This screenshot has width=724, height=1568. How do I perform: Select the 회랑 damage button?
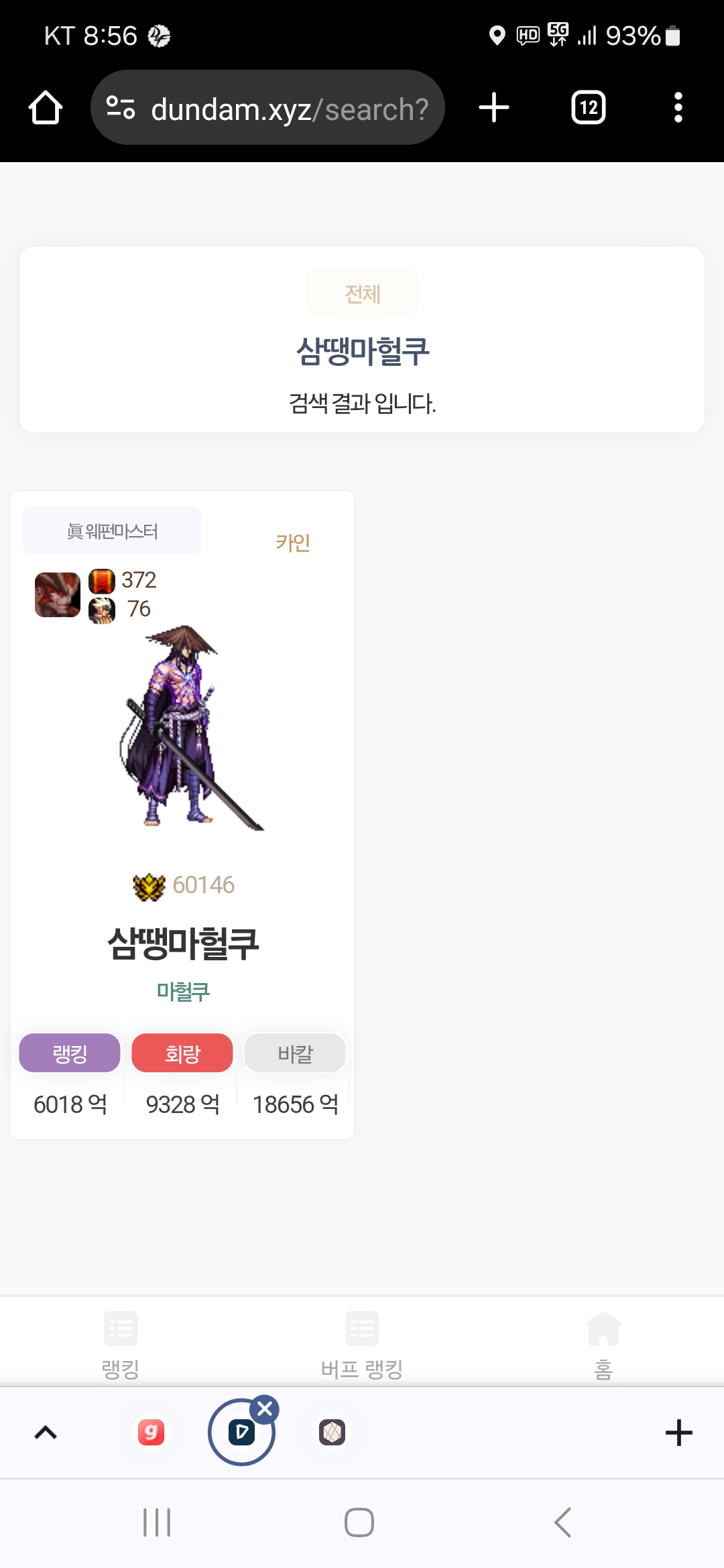tap(182, 1053)
